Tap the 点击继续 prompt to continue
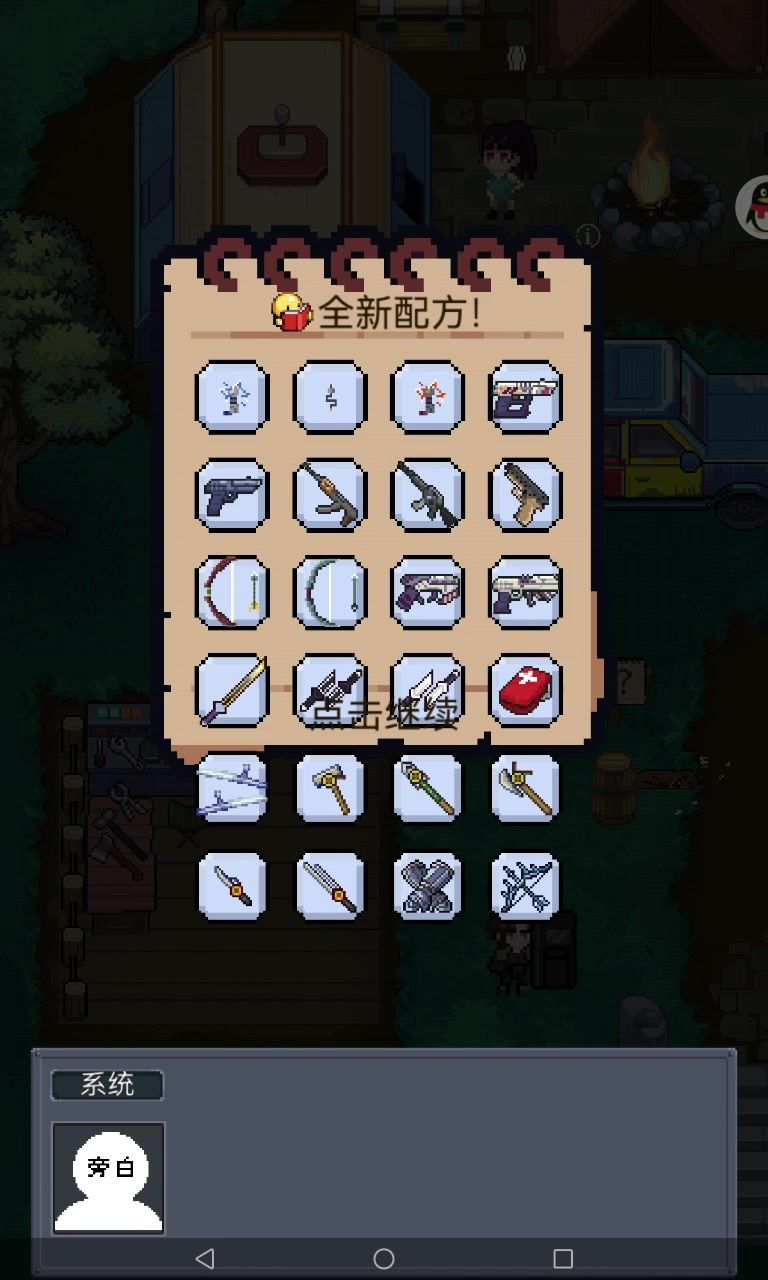 [384, 714]
